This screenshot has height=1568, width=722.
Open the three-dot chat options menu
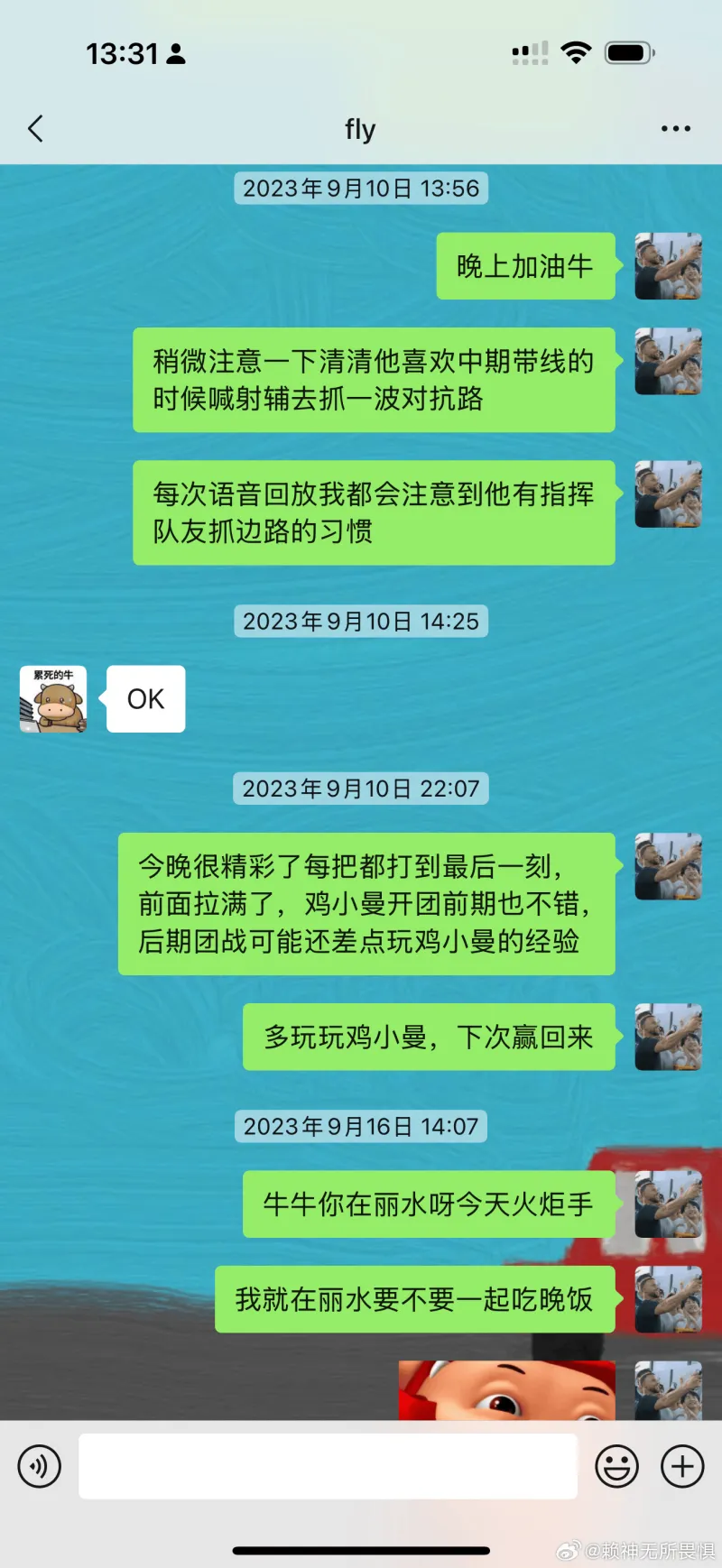coord(675,129)
